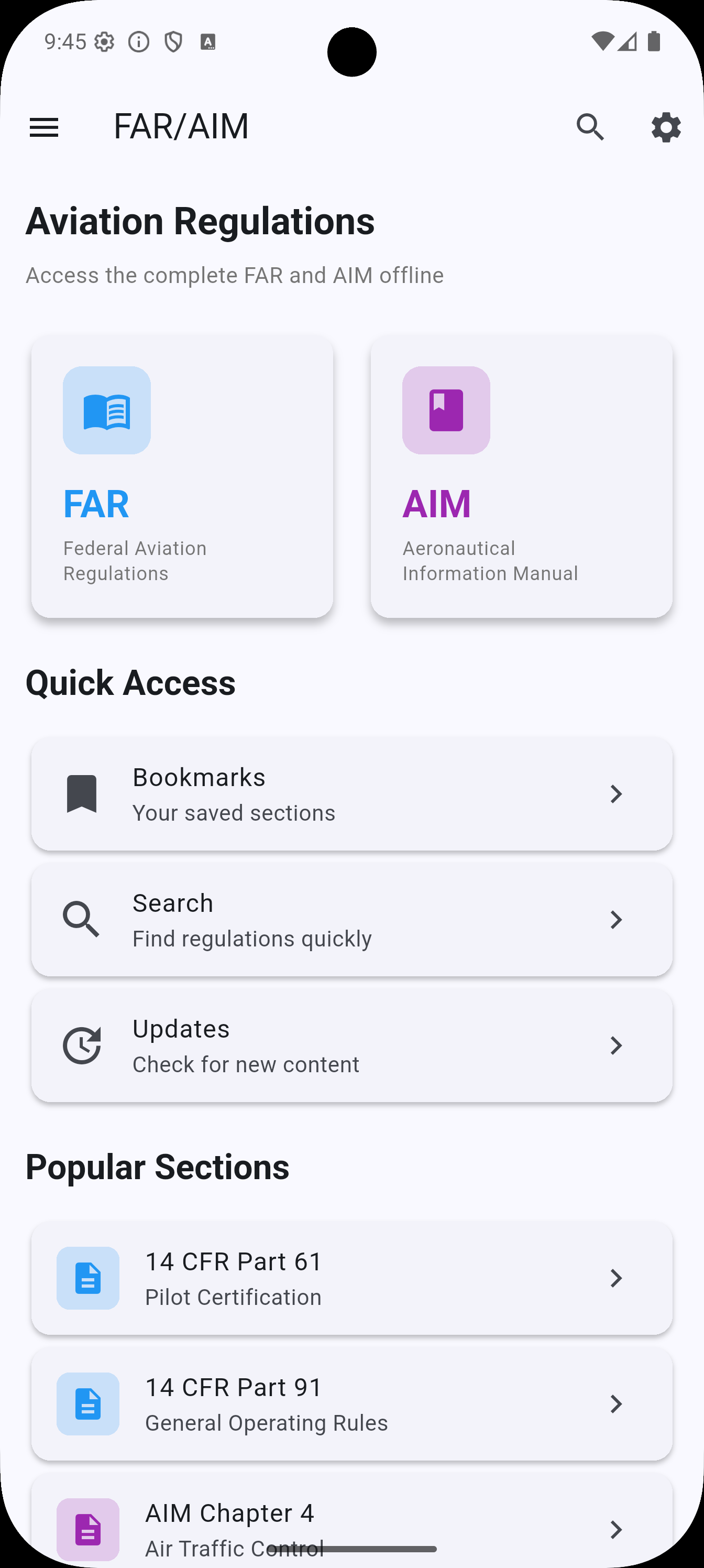This screenshot has width=704, height=1568.
Task: Open the Search quick access card
Action: click(x=351, y=919)
